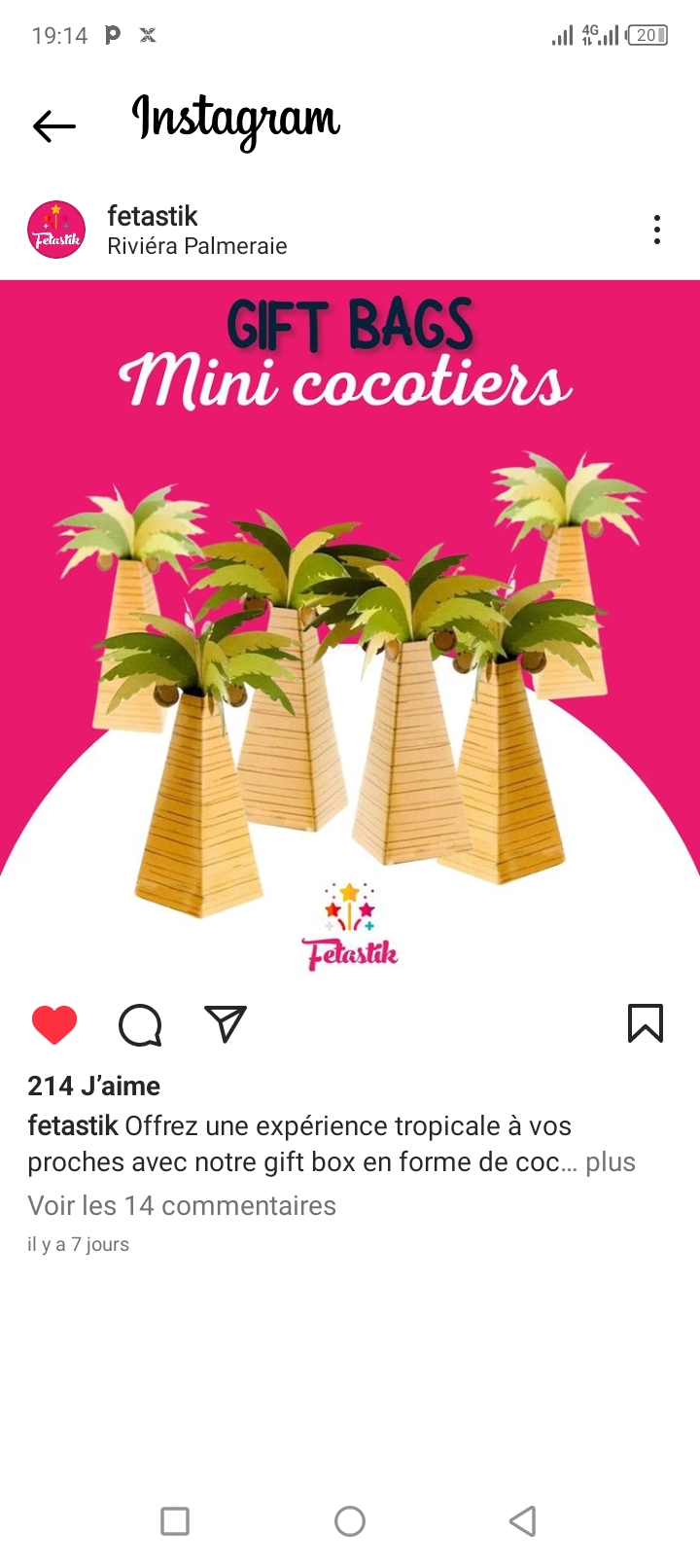
Task: Open fetastik's profile picture
Action: tap(56, 230)
